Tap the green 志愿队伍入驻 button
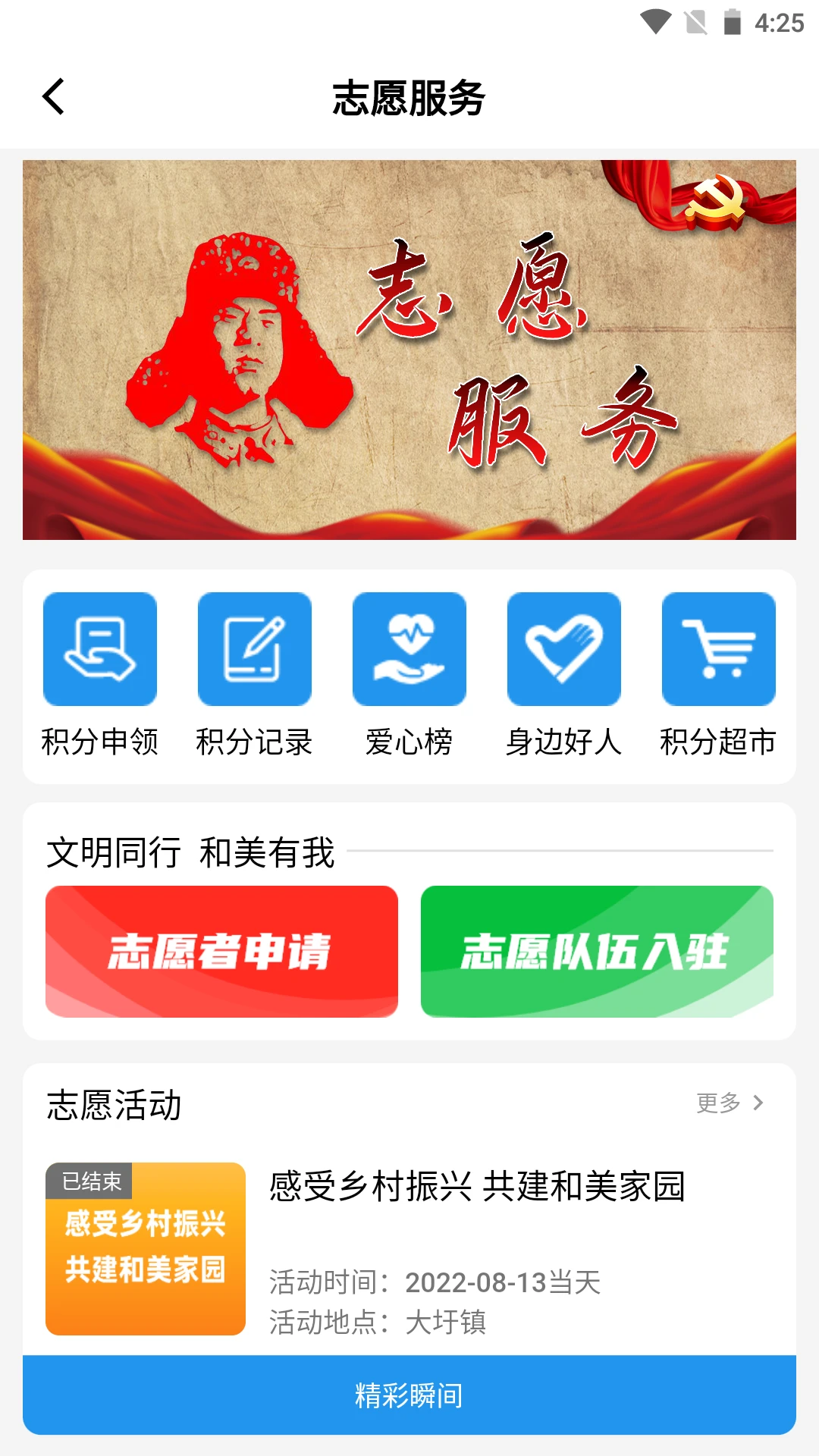This screenshot has height=1456, width=819. point(597,951)
